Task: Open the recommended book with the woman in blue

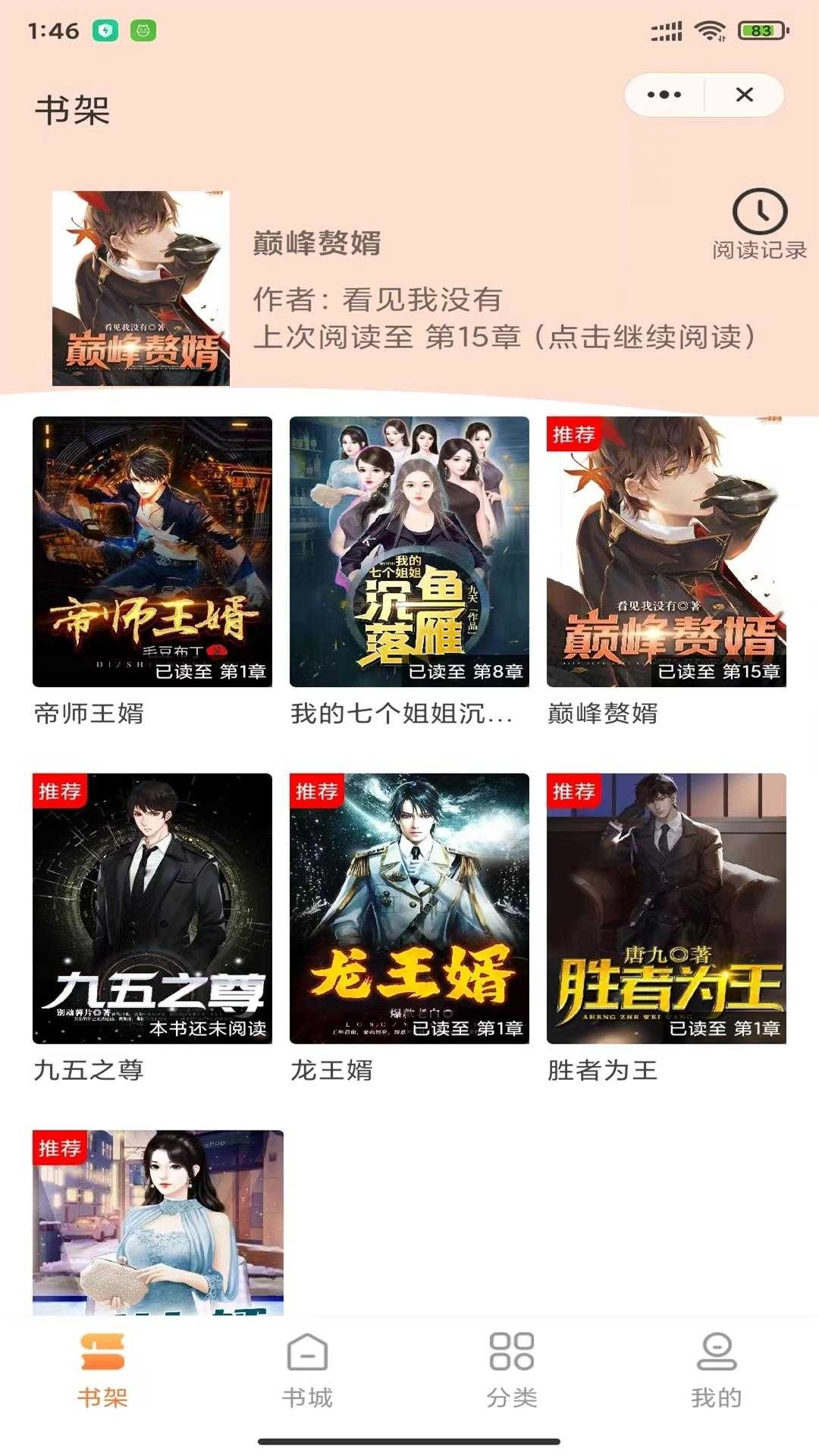Action: (x=158, y=1222)
